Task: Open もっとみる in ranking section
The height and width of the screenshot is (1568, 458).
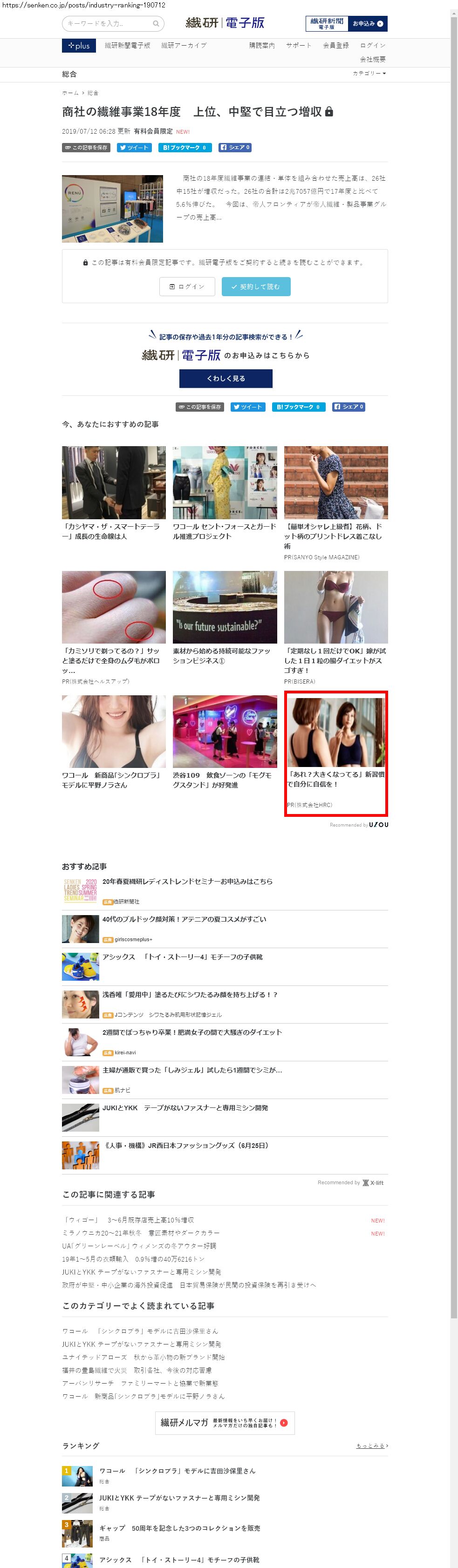Action: [371, 1446]
